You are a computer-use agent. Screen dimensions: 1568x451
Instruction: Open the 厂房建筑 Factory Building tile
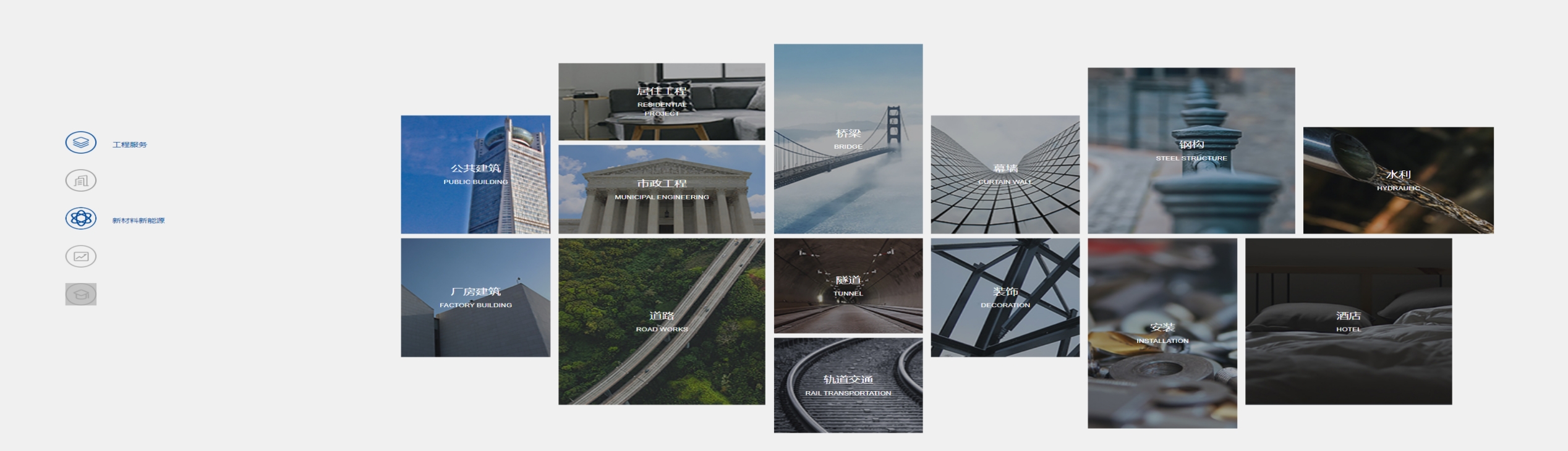475,297
